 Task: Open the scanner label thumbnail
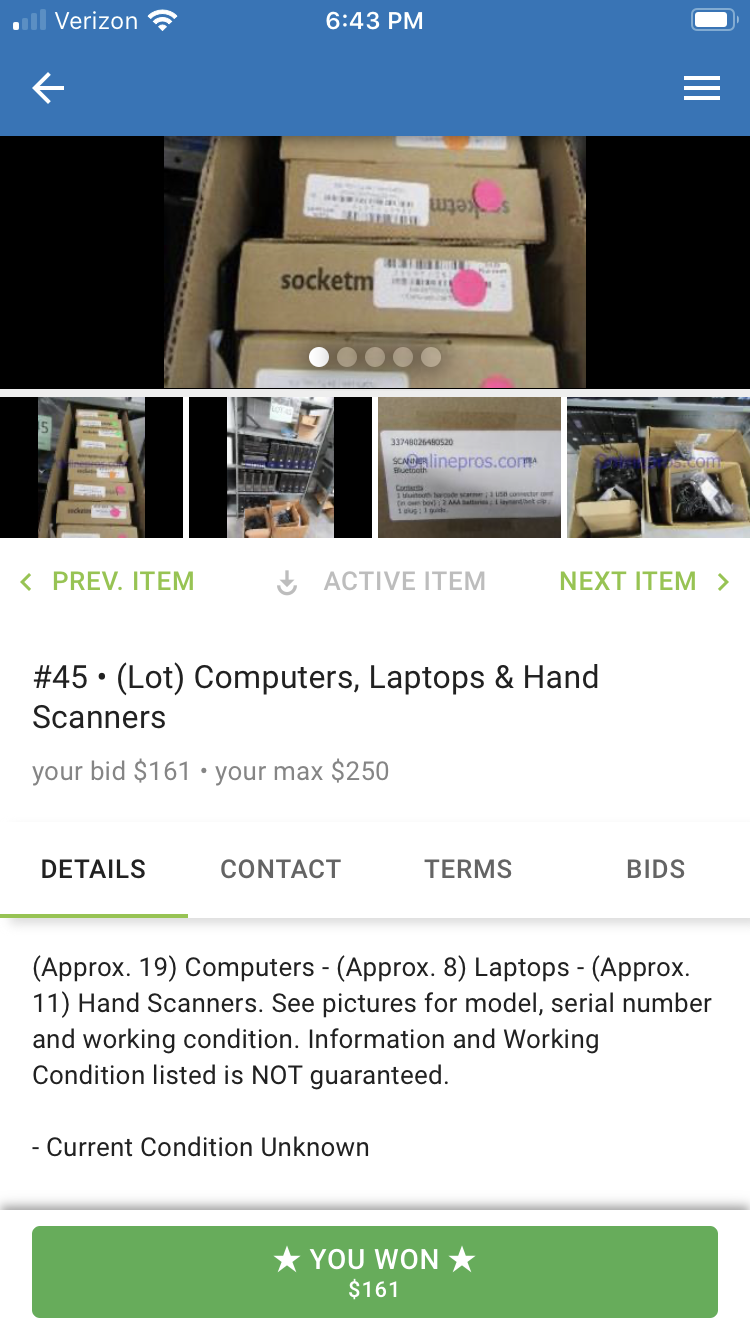tap(469, 467)
